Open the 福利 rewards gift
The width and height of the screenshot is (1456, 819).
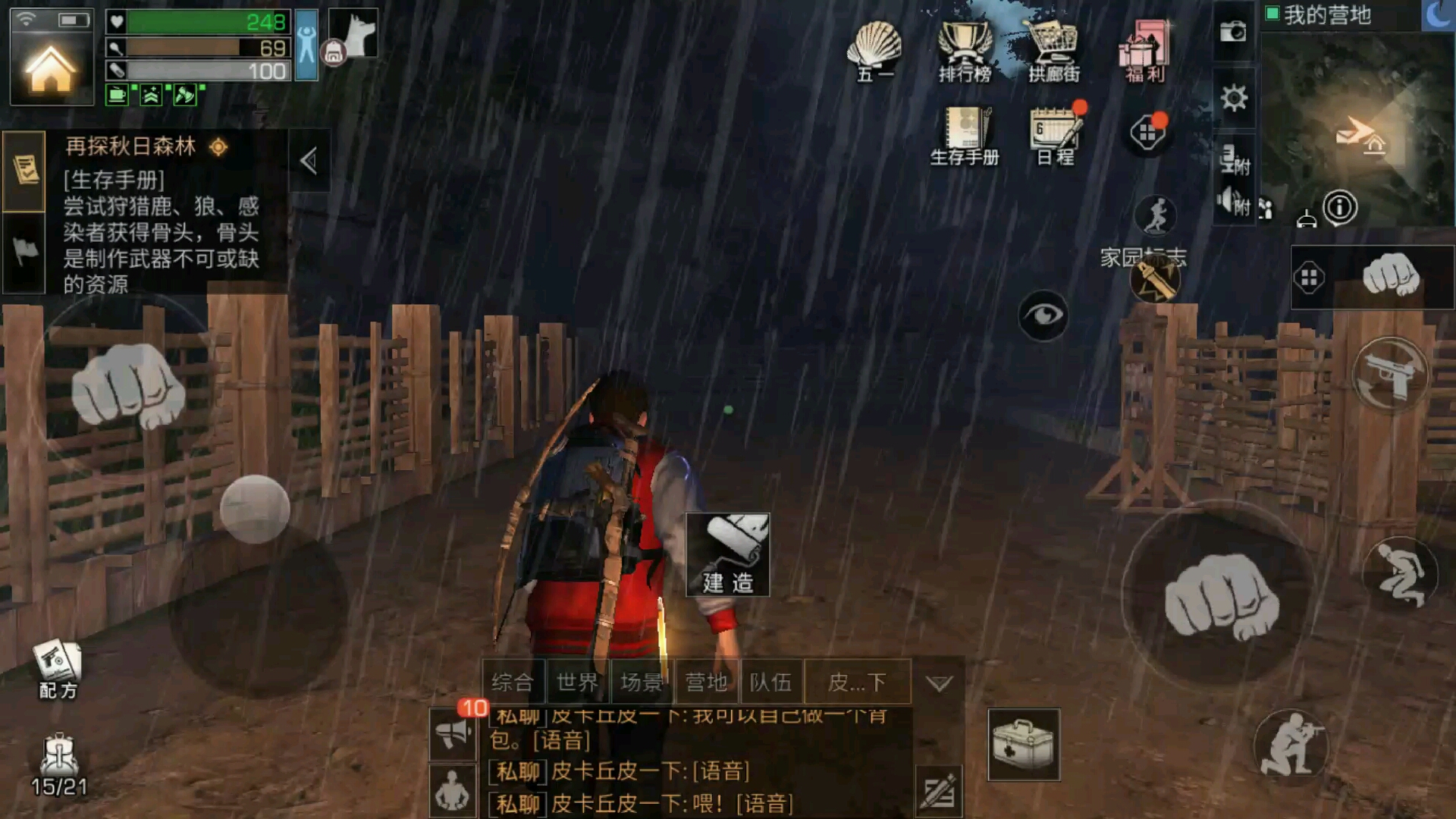click(x=1144, y=50)
